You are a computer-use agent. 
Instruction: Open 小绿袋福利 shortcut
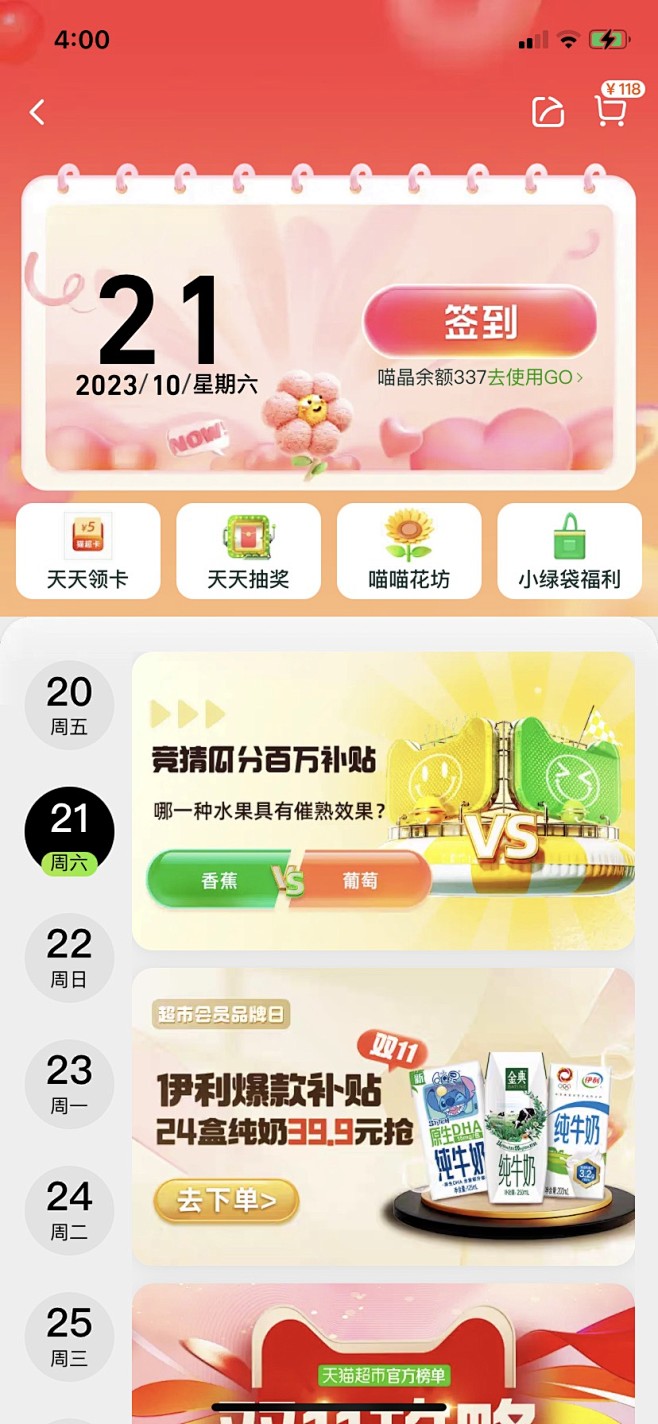(569, 551)
